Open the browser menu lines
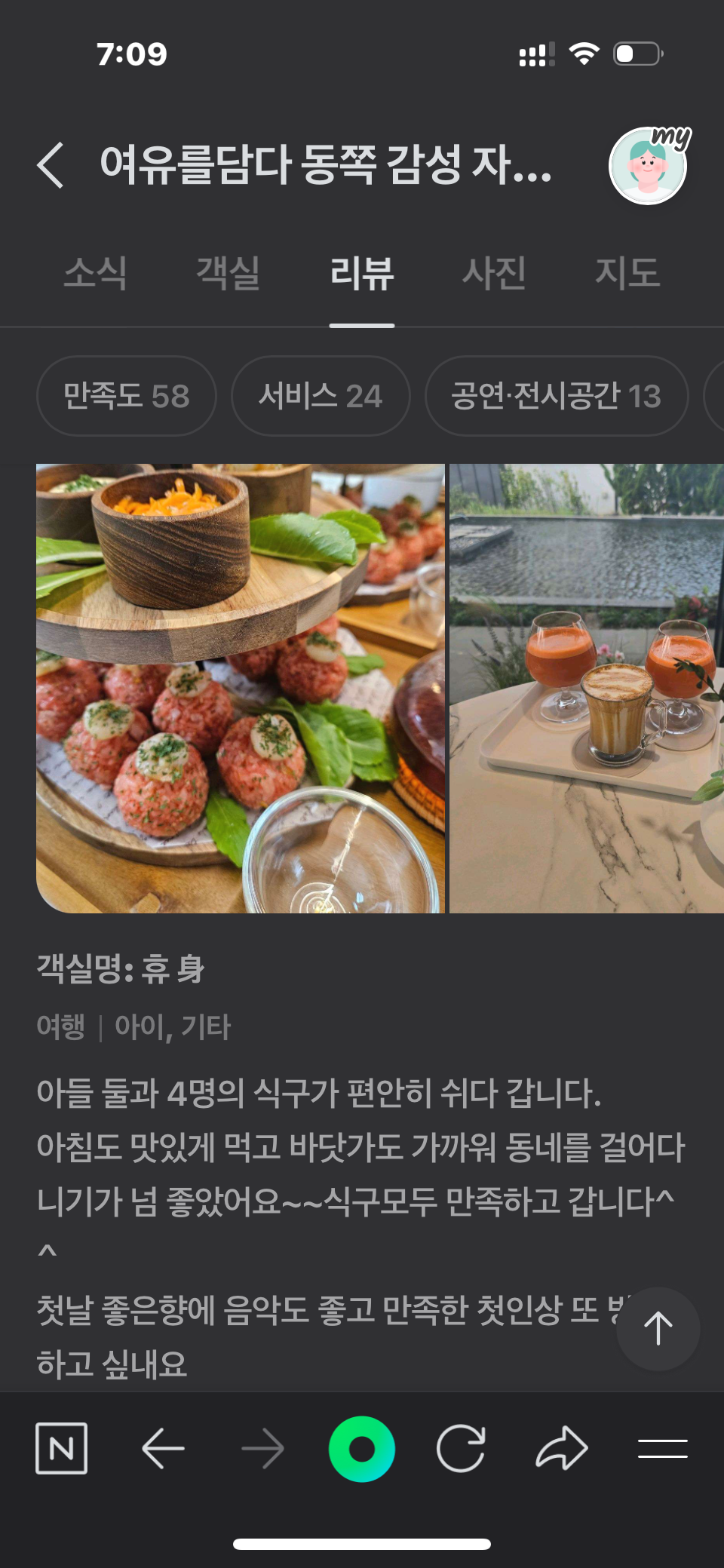 [x=662, y=1448]
